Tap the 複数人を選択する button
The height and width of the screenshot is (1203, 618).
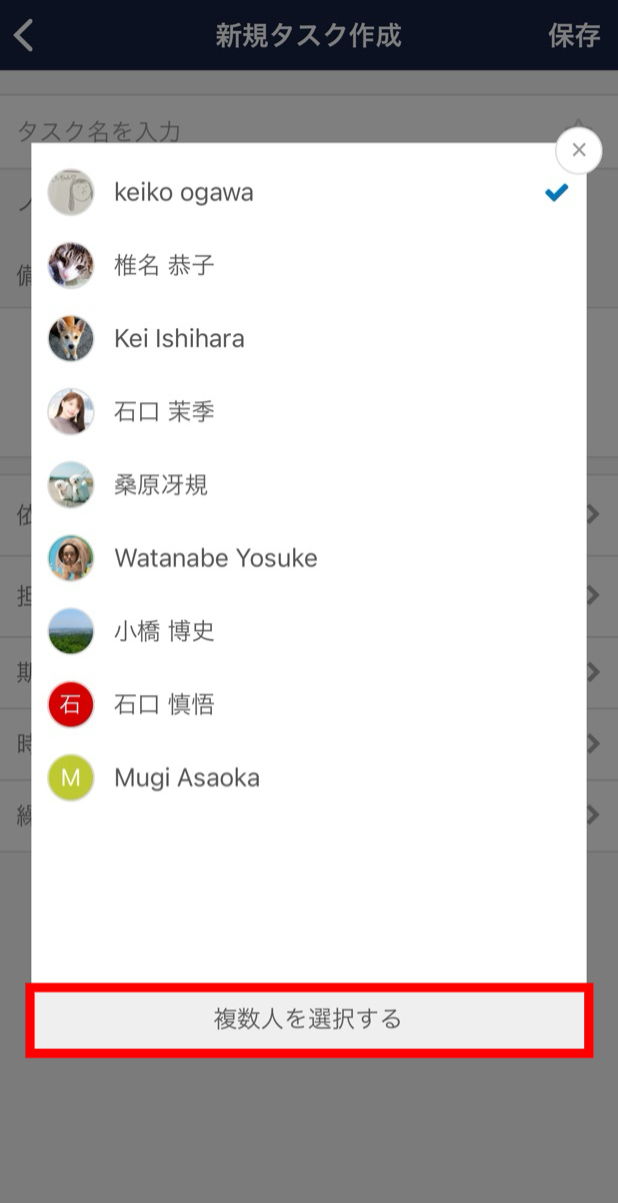[x=309, y=1020]
